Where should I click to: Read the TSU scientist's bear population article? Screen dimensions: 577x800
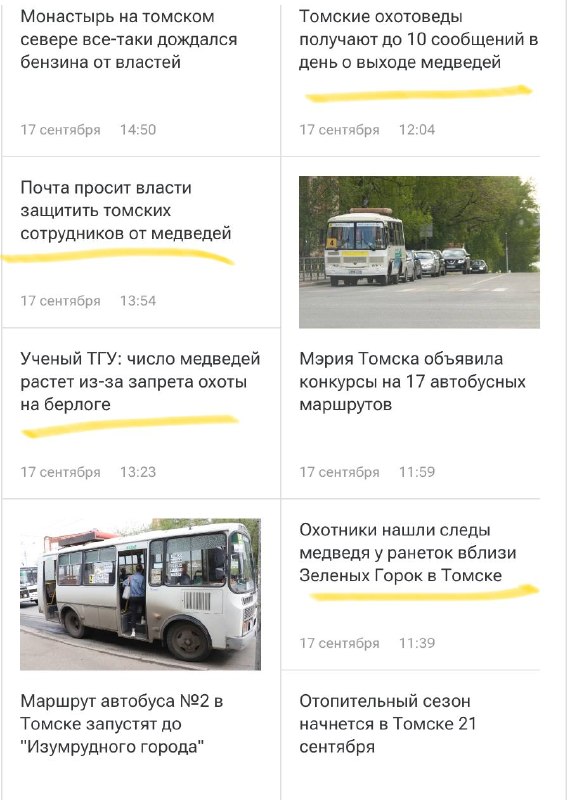point(140,382)
